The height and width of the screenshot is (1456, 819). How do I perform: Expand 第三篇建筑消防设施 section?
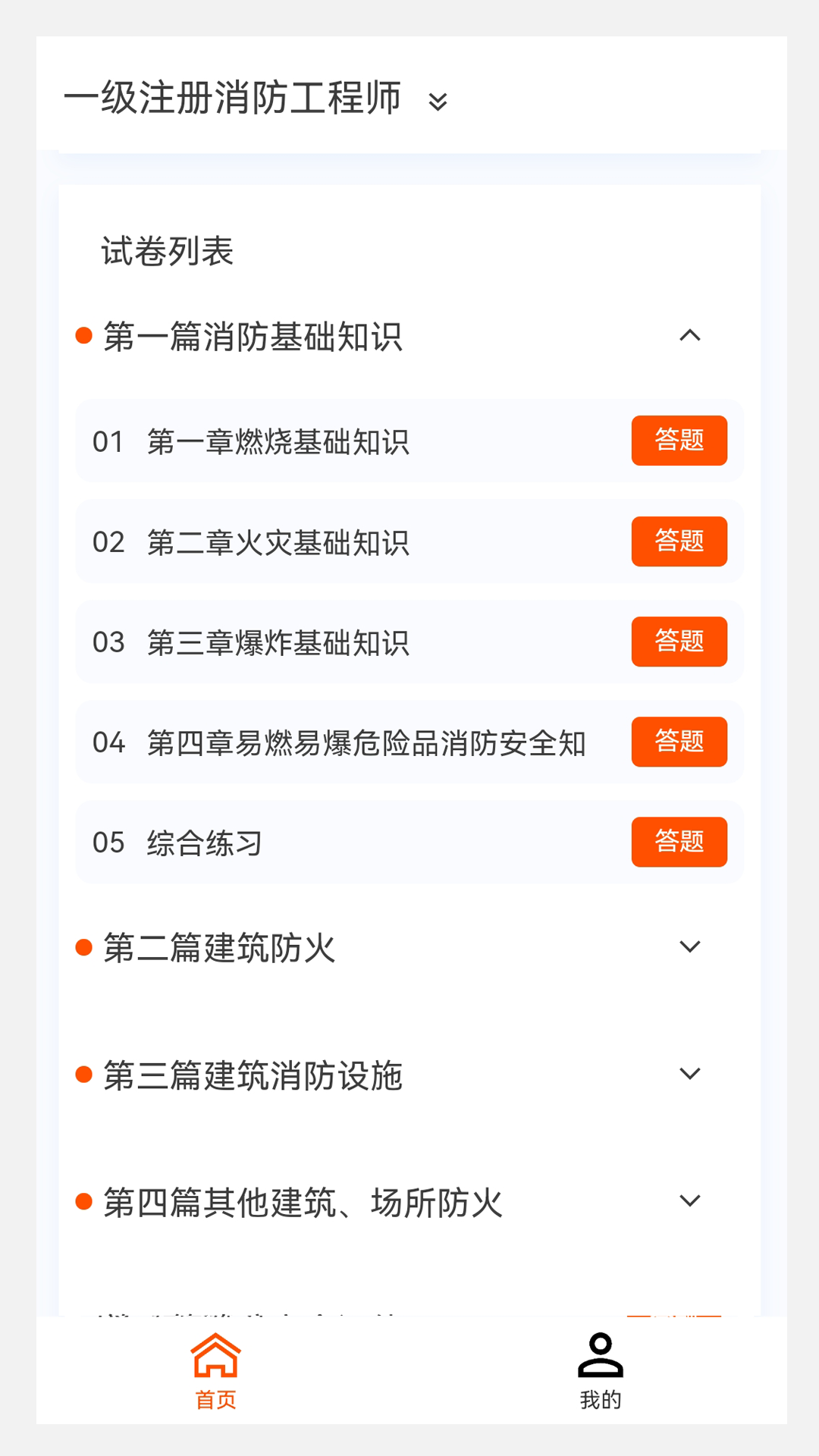click(x=689, y=1074)
